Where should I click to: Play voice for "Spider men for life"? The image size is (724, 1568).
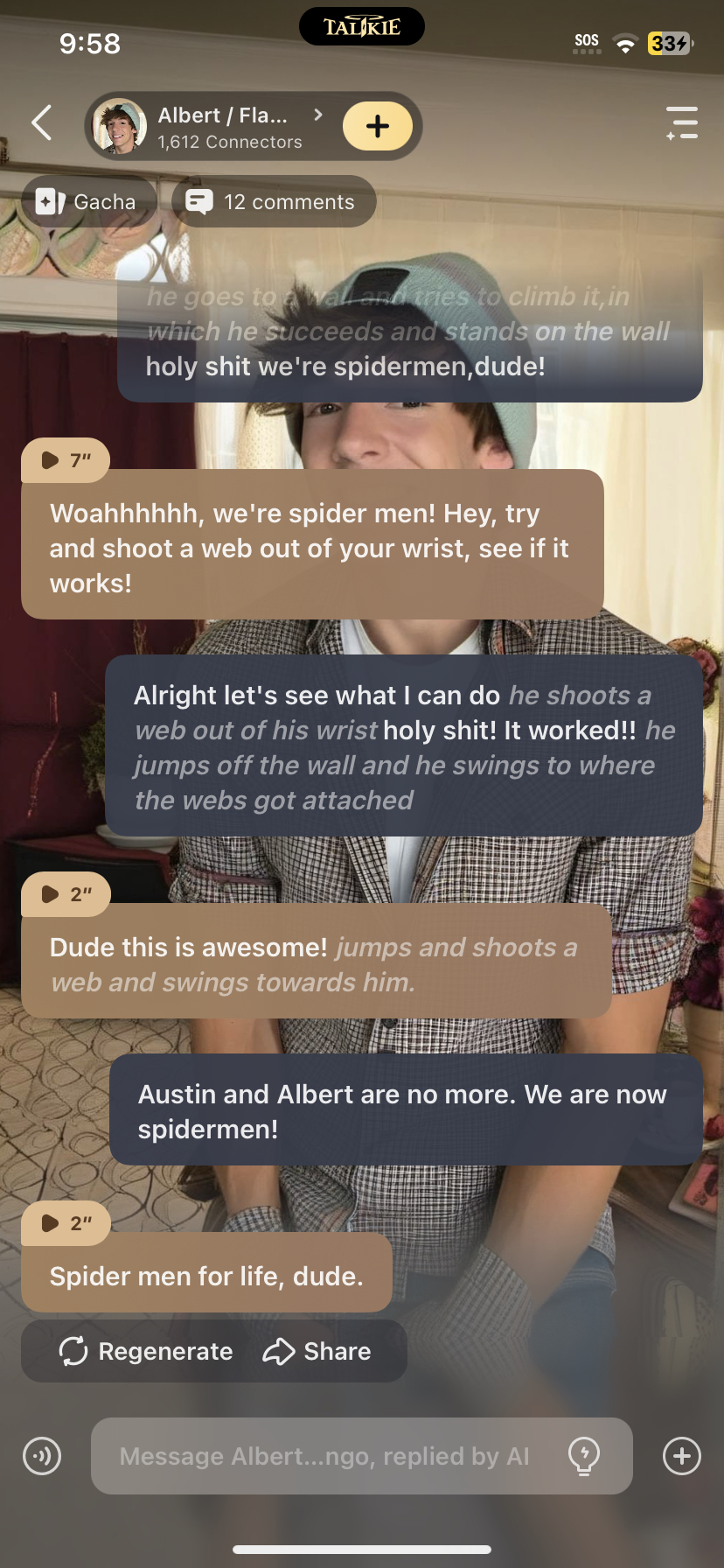pyautogui.click(x=66, y=1223)
